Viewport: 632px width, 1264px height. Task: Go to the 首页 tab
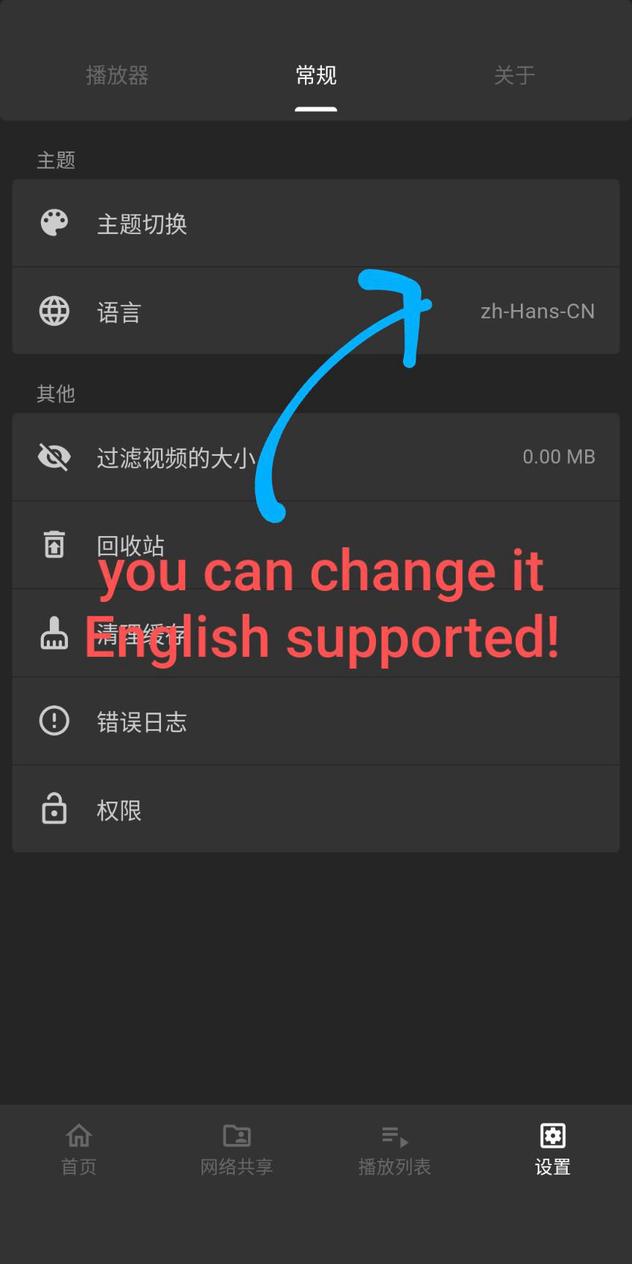79,1149
